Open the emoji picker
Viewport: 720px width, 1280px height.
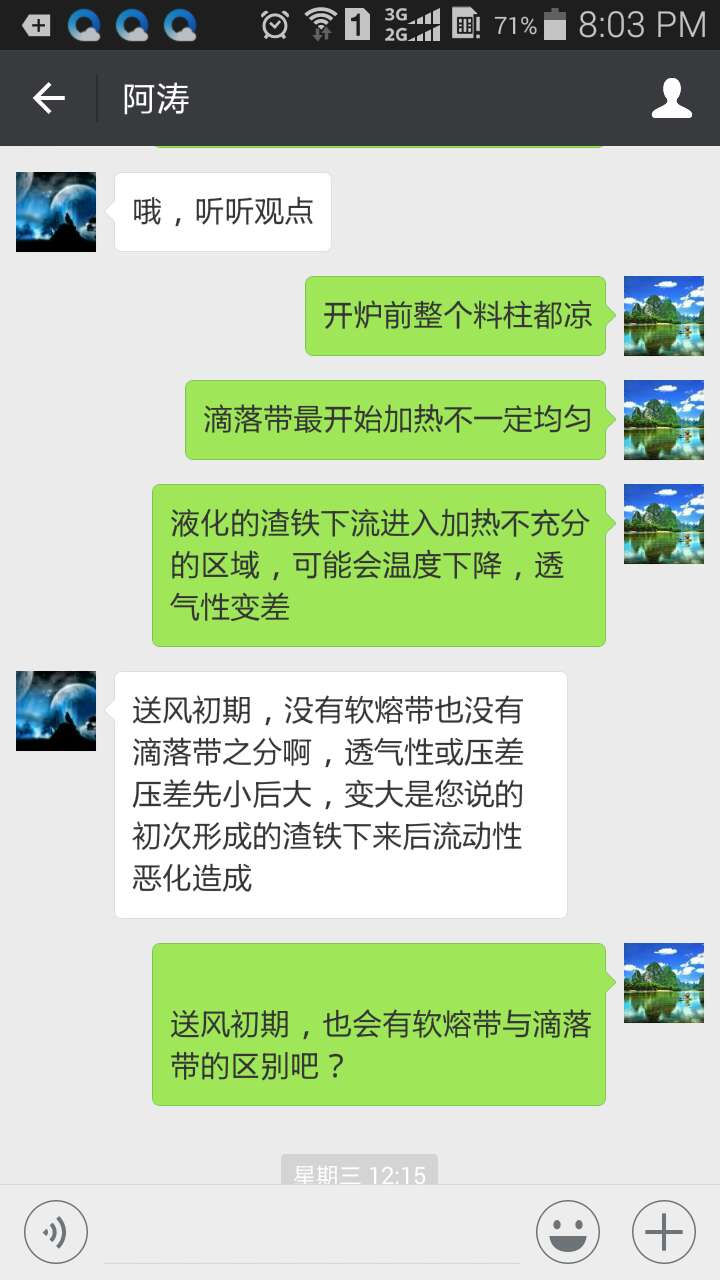pos(567,1231)
